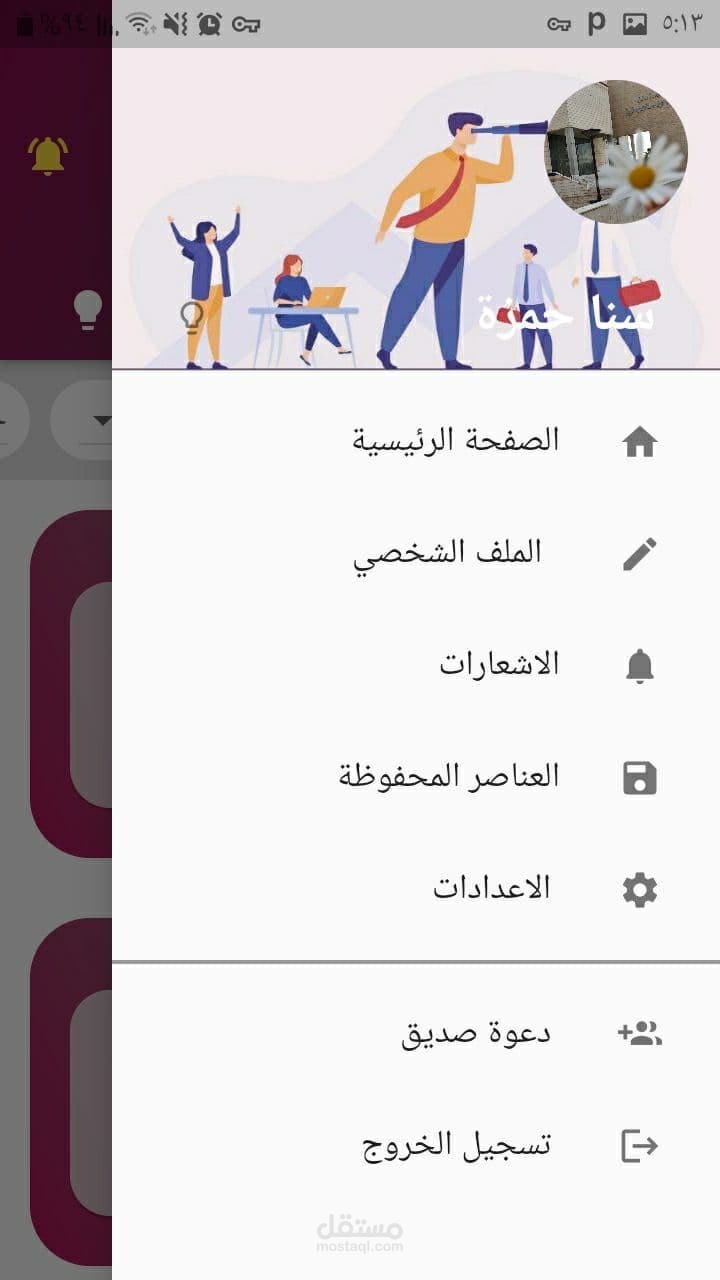The image size is (720, 1280).
Task: Select دعوة صديق to invite a friend
Action: pyautogui.click(x=416, y=1033)
